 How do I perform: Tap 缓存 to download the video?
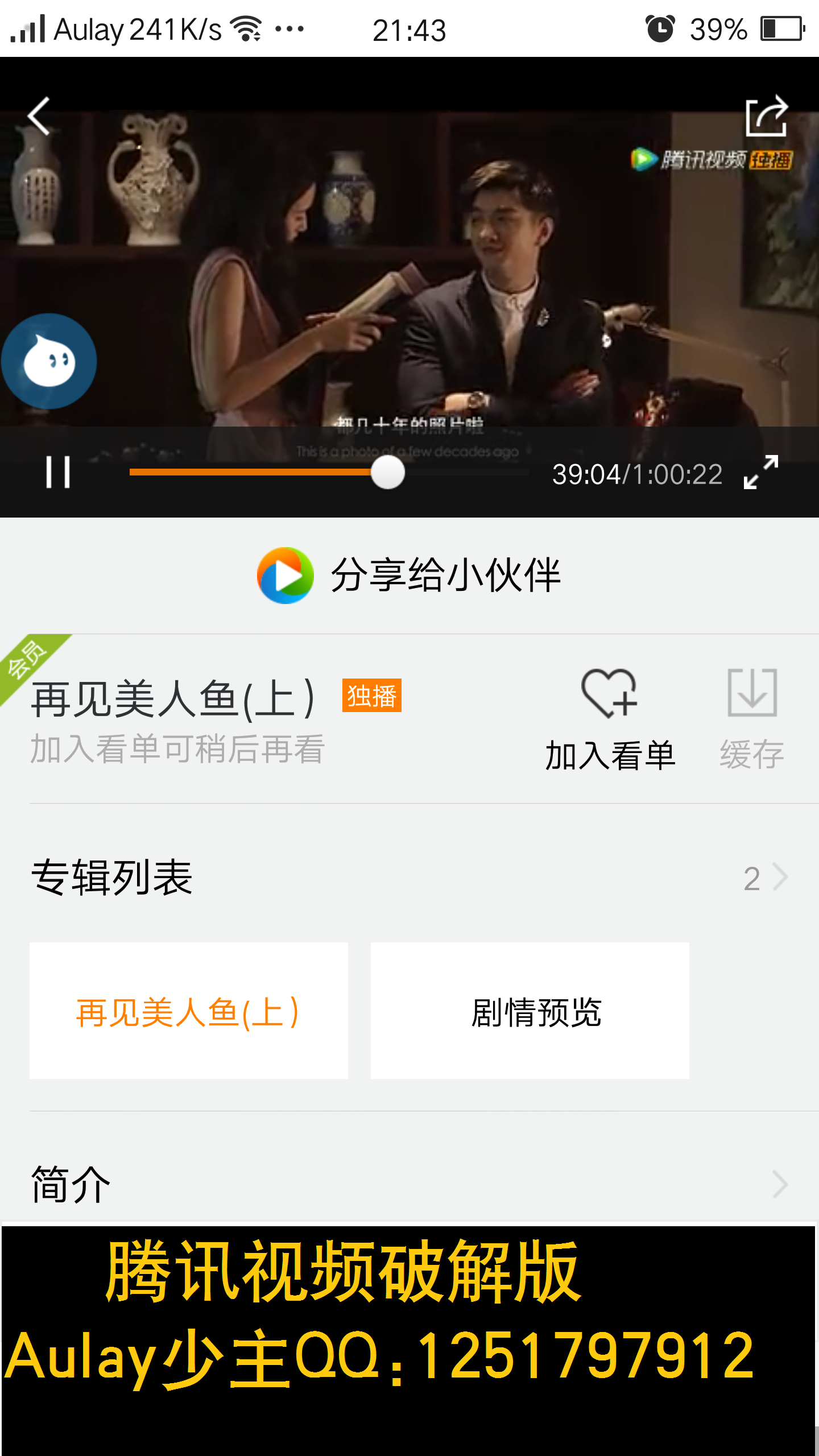click(752, 719)
